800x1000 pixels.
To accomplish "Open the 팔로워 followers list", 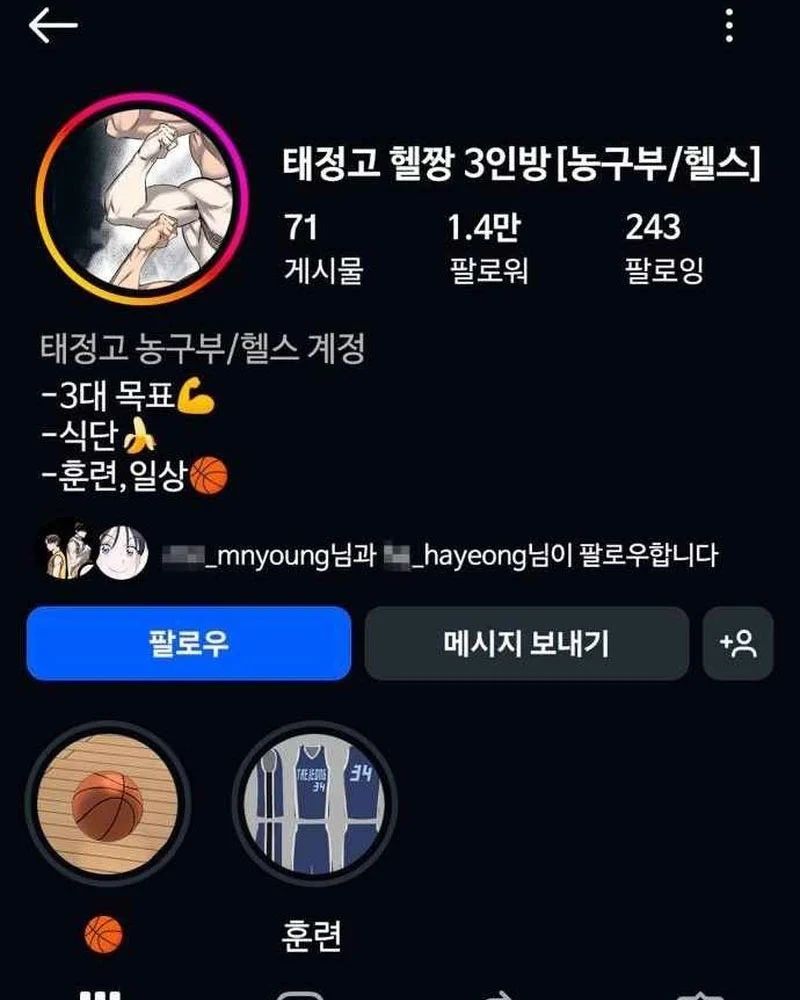I will pos(488,246).
